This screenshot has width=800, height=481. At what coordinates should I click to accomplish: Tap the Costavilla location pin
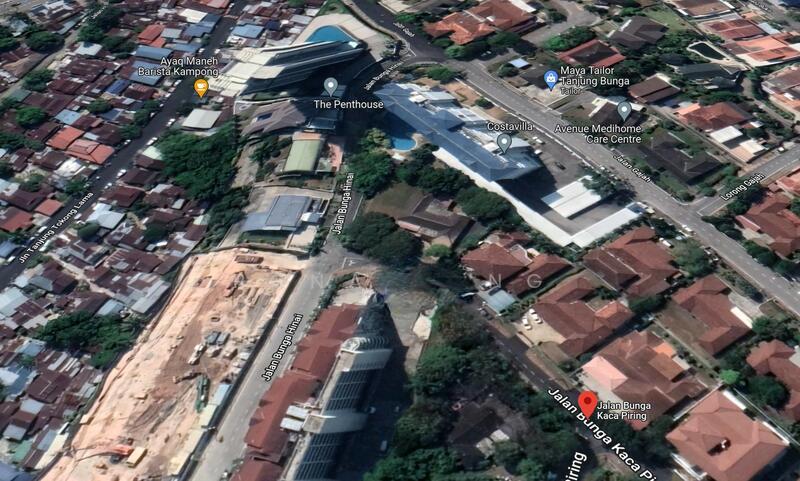click(x=504, y=142)
